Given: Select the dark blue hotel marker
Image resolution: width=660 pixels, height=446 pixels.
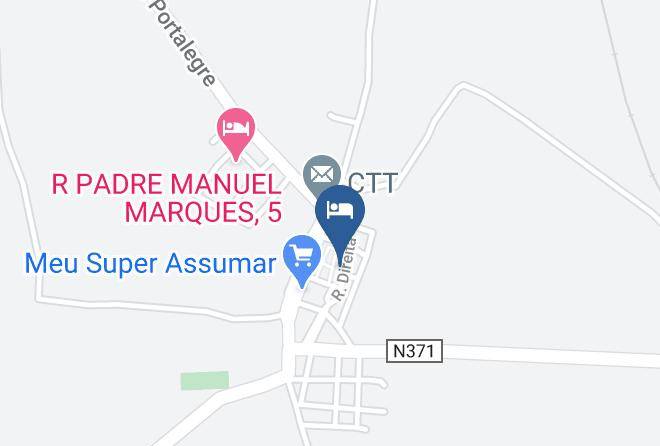Looking at the screenshot, I should [x=340, y=213].
